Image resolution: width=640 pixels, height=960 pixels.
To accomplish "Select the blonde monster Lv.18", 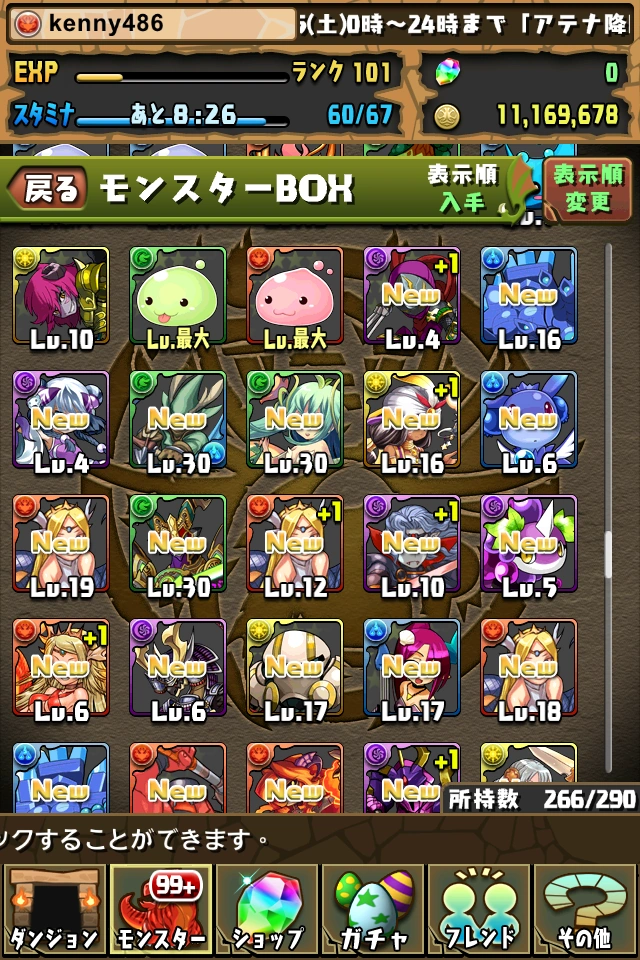I will click(x=529, y=669).
